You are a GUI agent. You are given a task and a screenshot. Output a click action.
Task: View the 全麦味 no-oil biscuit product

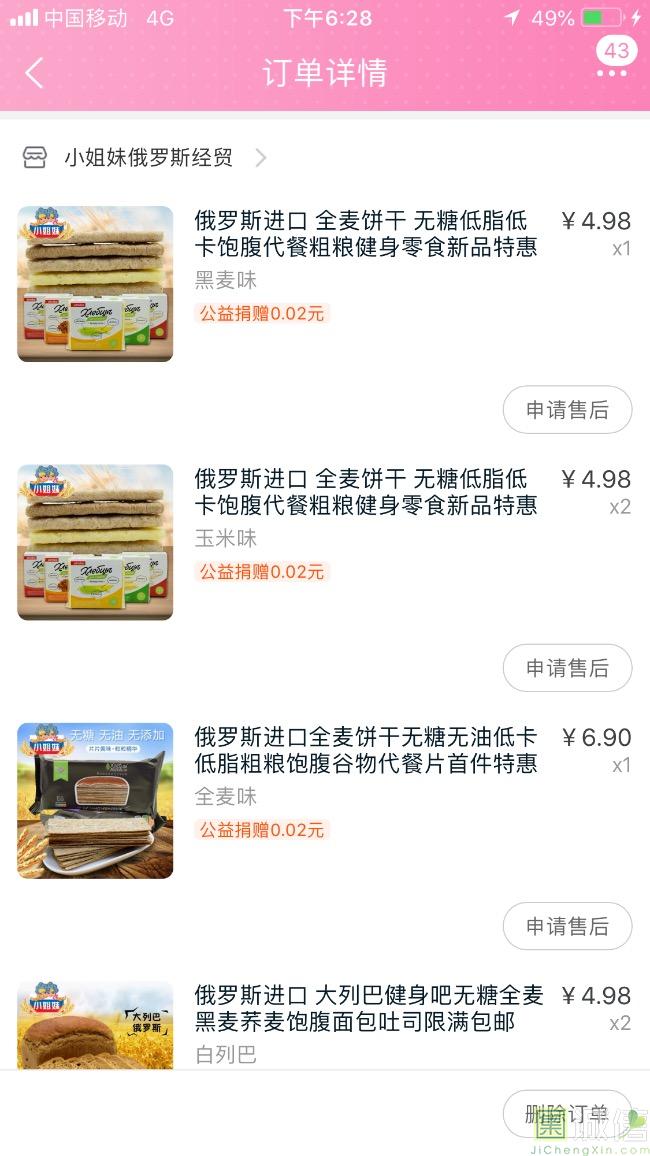(365, 750)
